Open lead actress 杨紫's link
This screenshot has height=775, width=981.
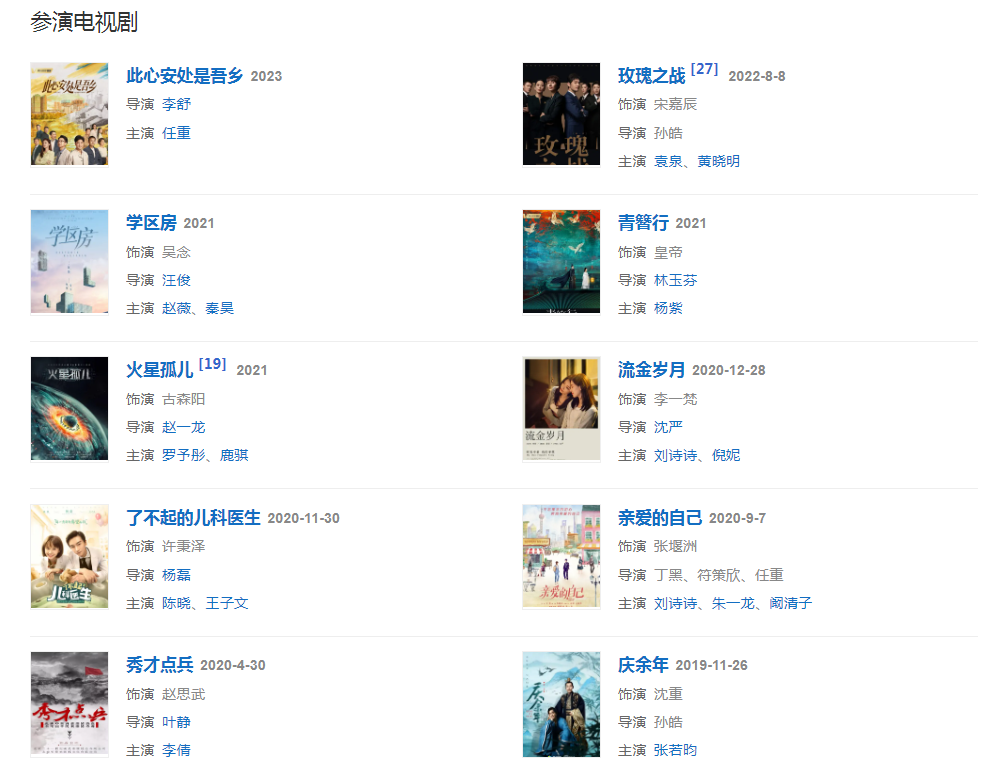click(x=668, y=308)
